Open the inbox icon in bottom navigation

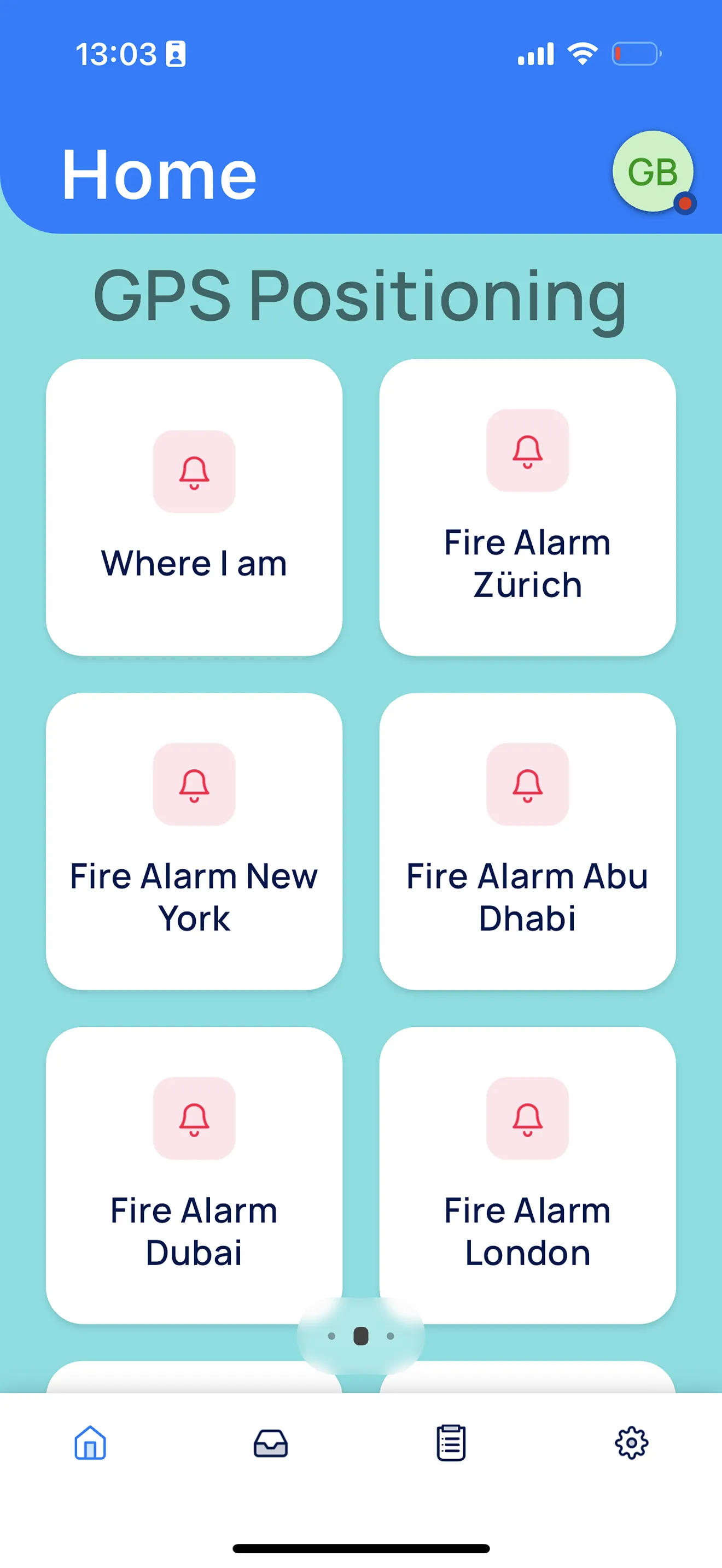tap(270, 1443)
